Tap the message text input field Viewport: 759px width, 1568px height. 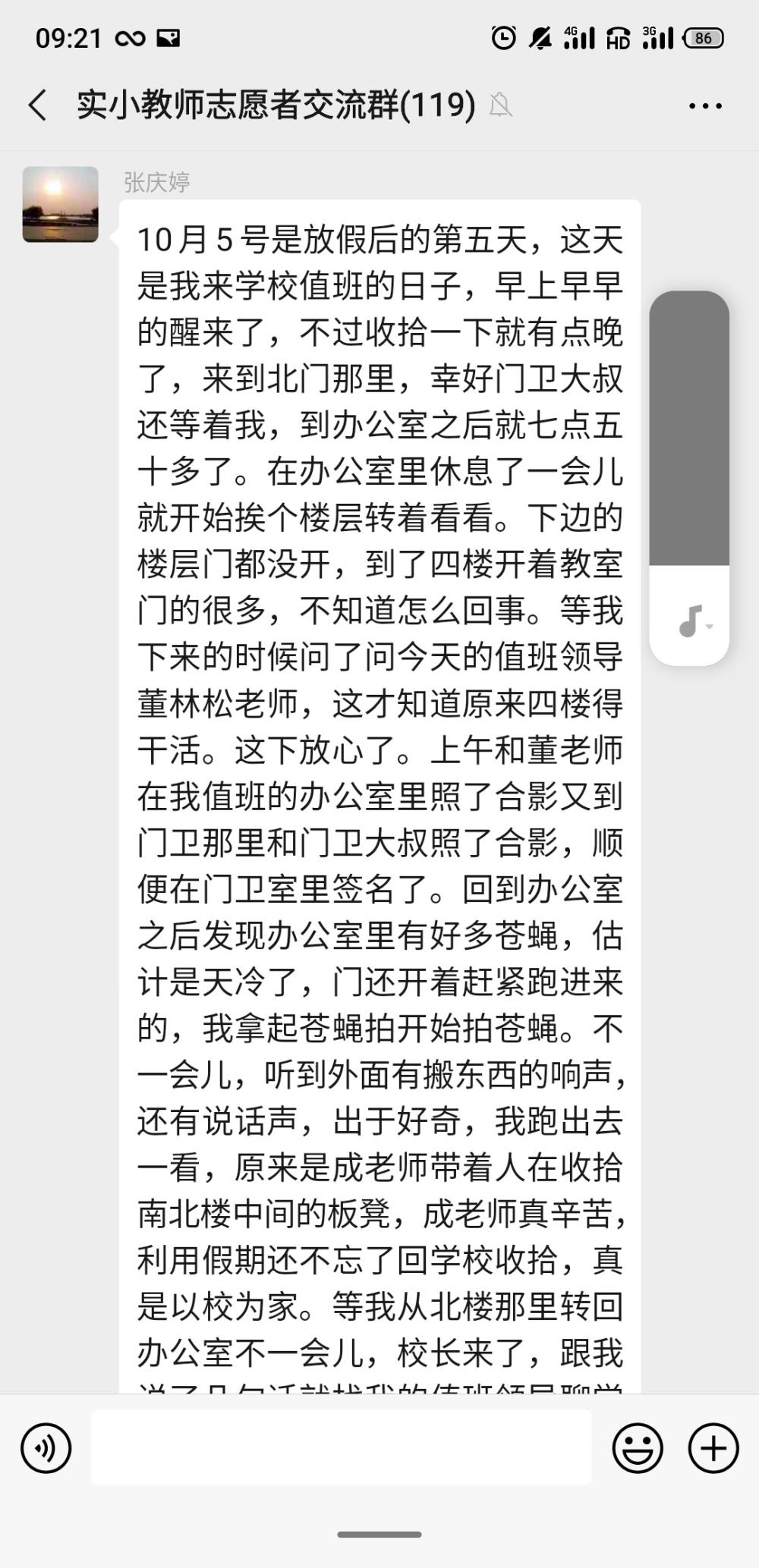pos(342,1447)
